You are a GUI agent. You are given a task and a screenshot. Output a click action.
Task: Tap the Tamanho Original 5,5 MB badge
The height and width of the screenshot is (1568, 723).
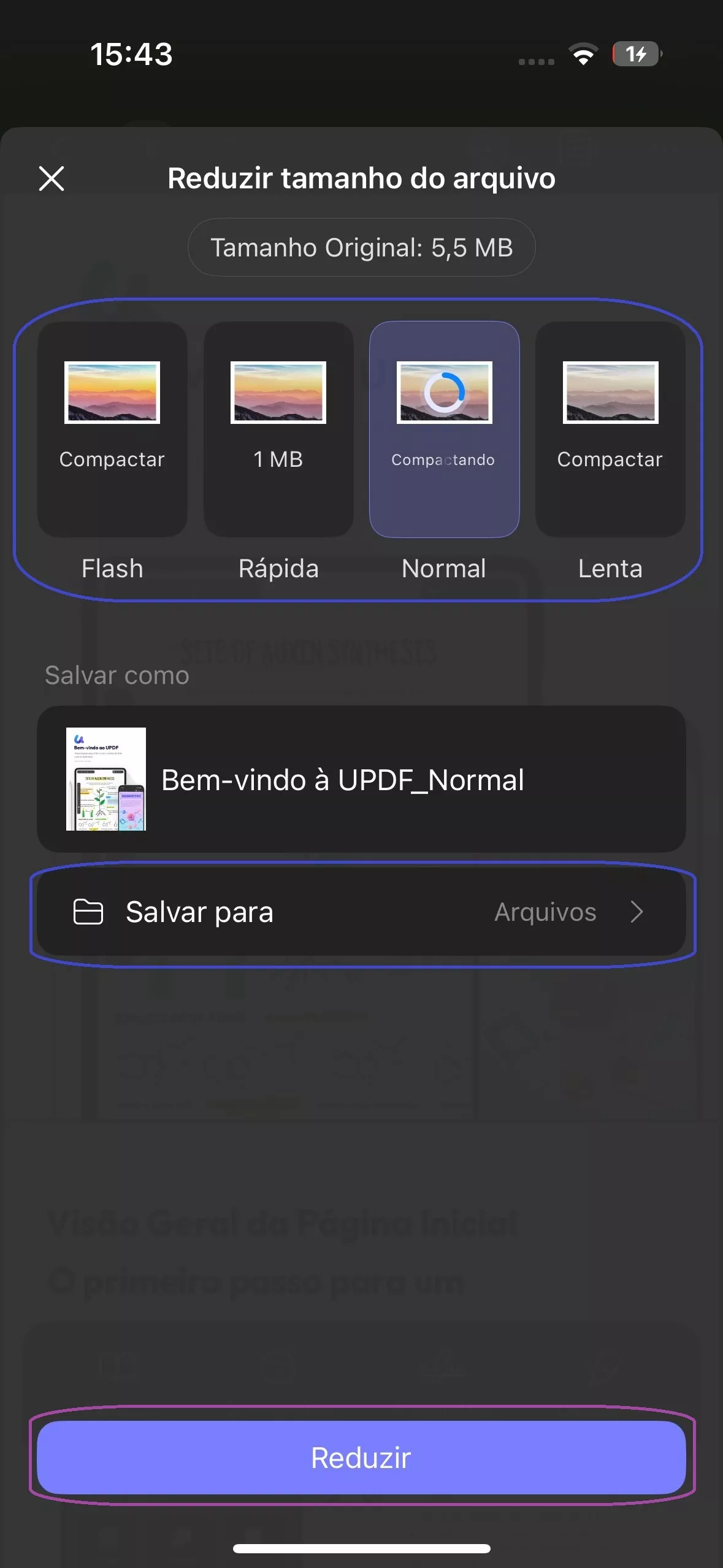361,247
